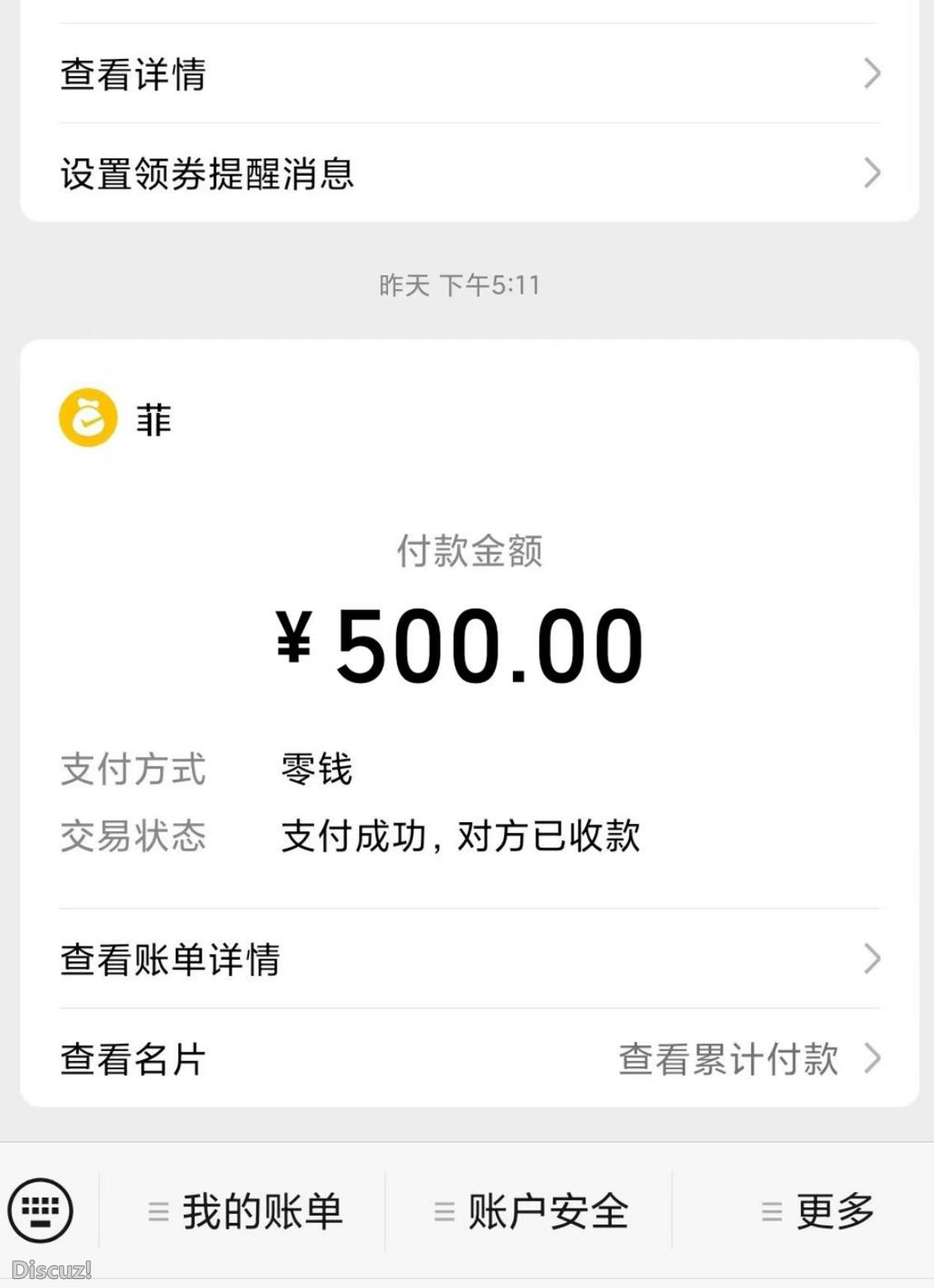Select the merchant name 菲
Image resolution: width=934 pixels, height=1288 pixels.
pos(153,420)
